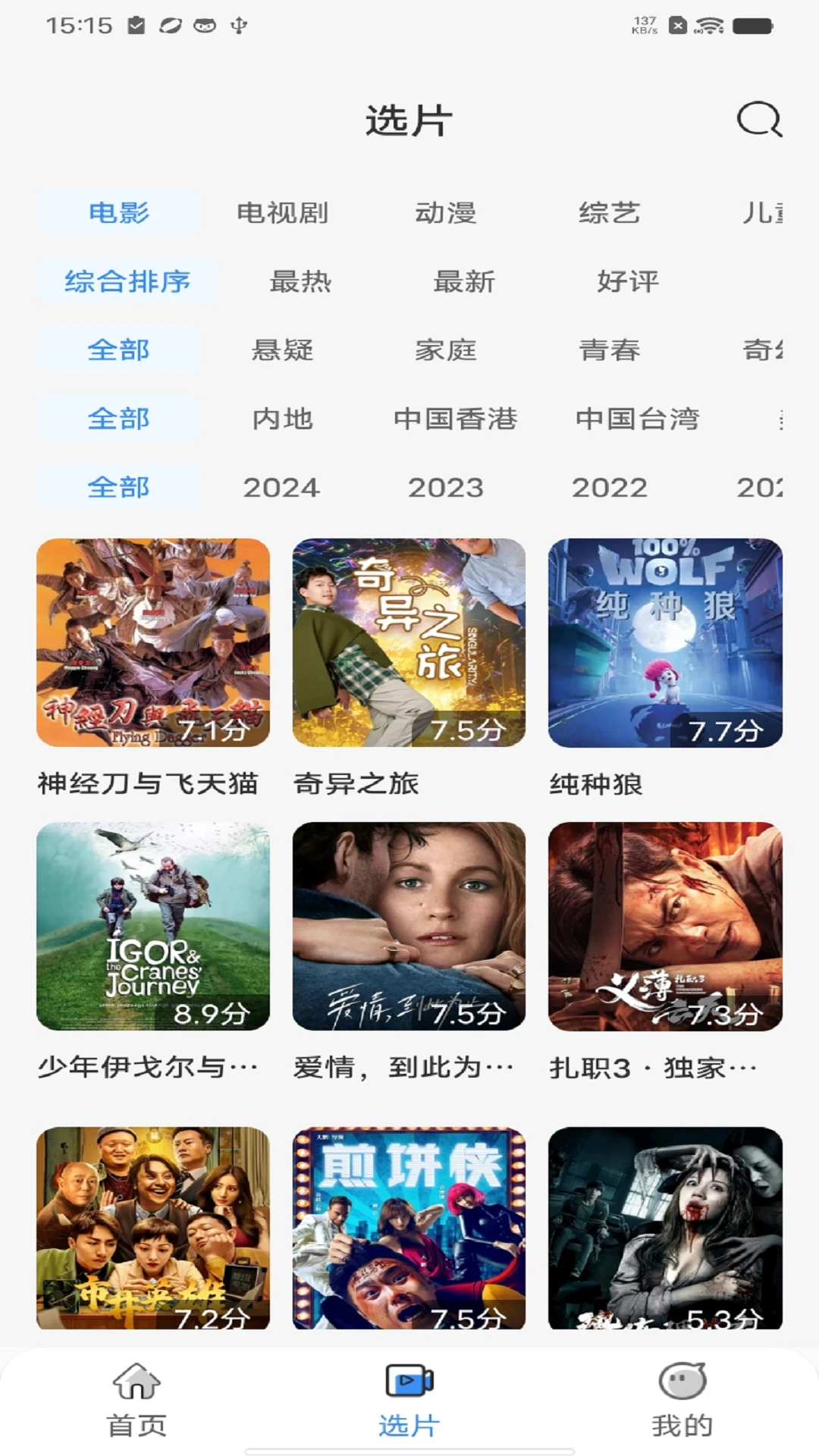Viewport: 819px width, 1456px height.
Task: Open the movie 纯种狼
Action: (665, 643)
